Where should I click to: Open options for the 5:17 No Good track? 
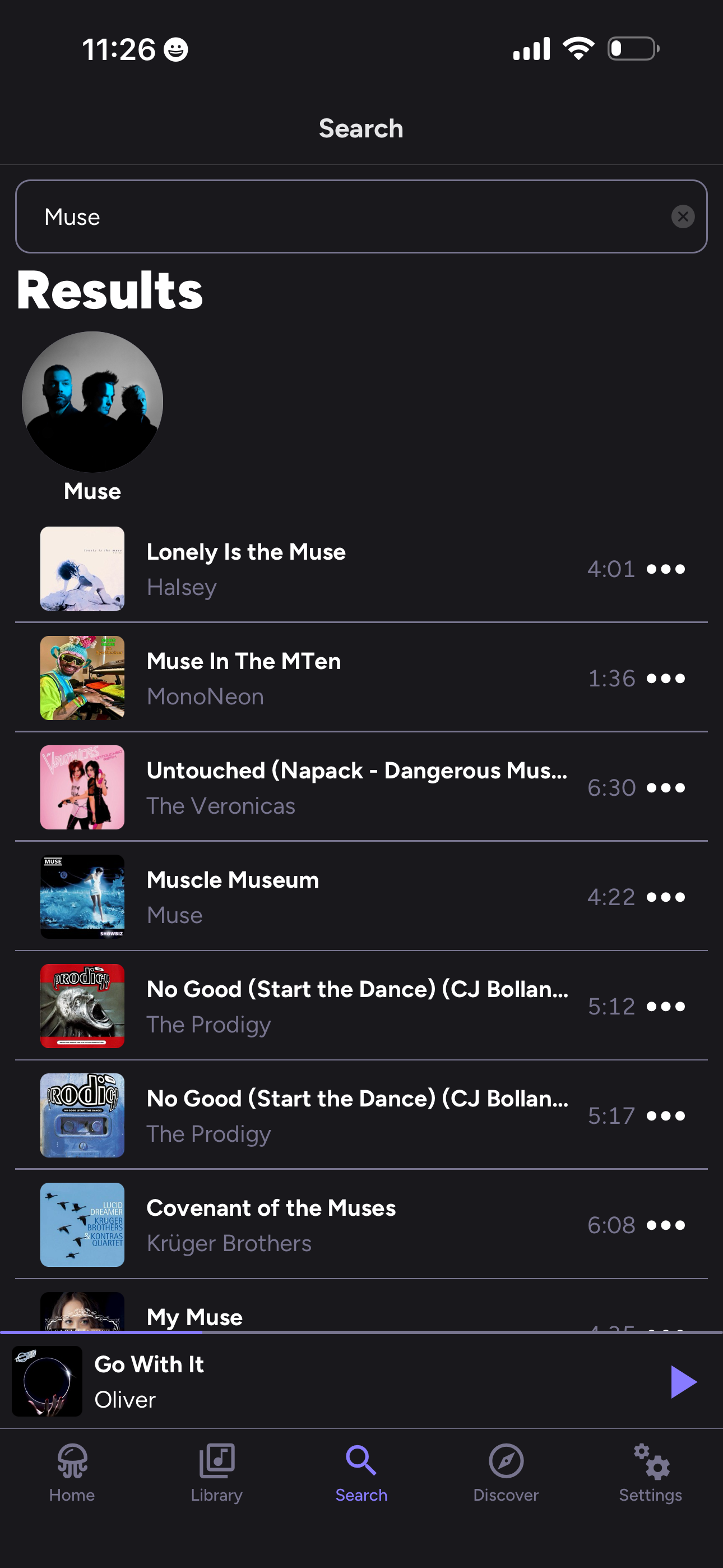click(666, 1116)
